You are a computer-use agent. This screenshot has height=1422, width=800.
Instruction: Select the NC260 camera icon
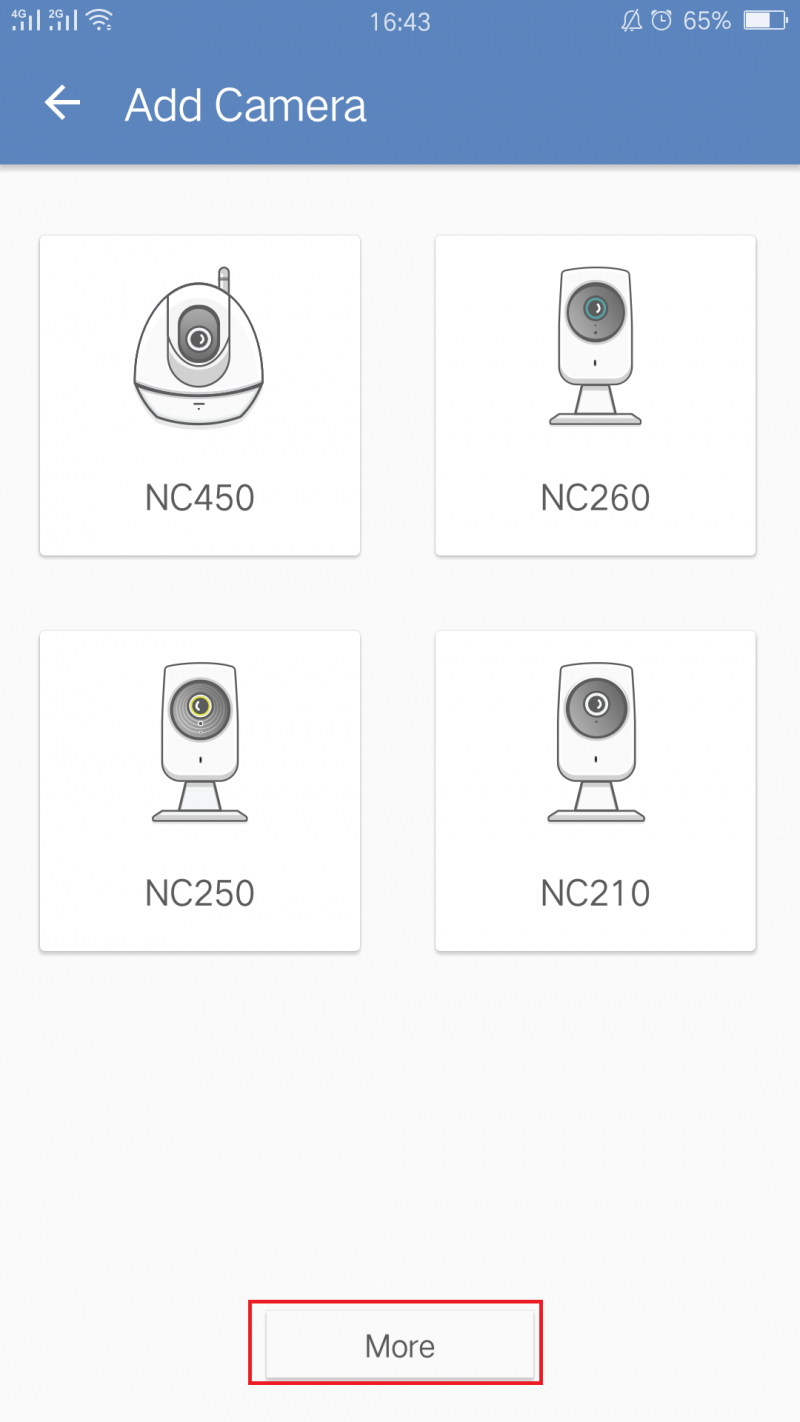click(x=595, y=345)
